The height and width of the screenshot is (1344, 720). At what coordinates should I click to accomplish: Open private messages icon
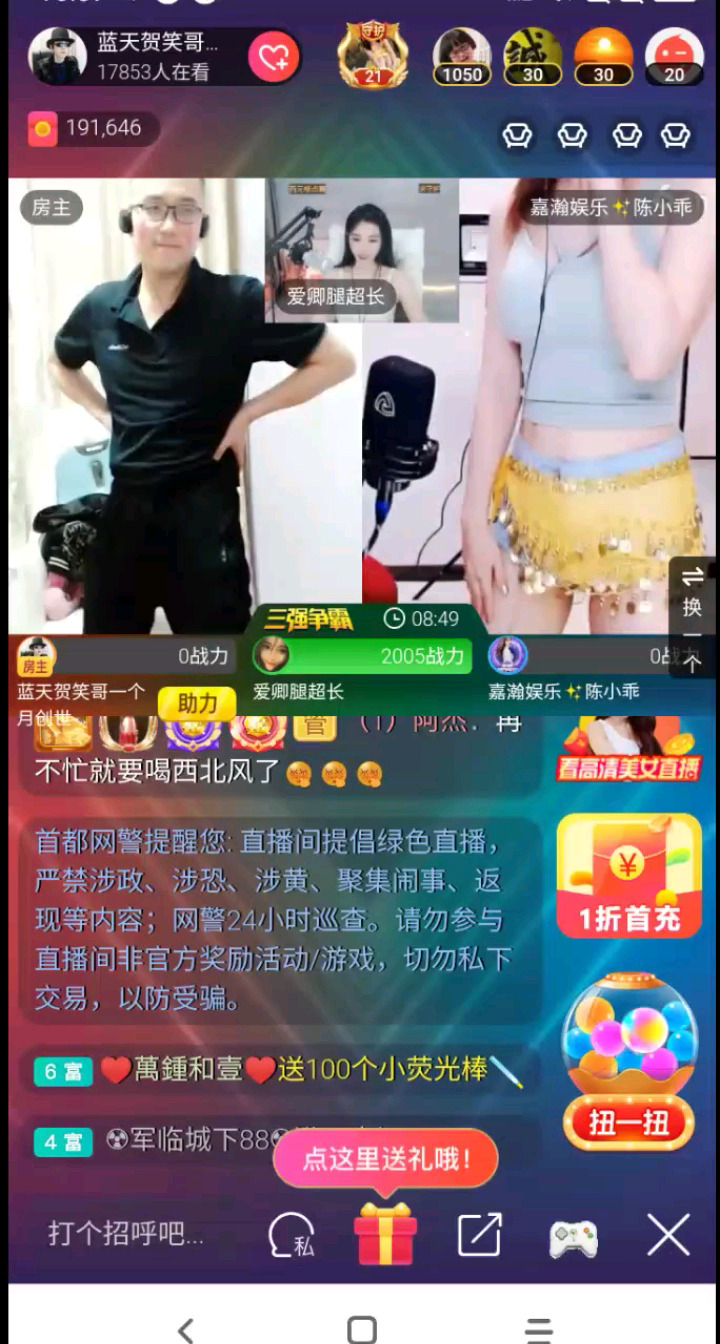tap(292, 1236)
